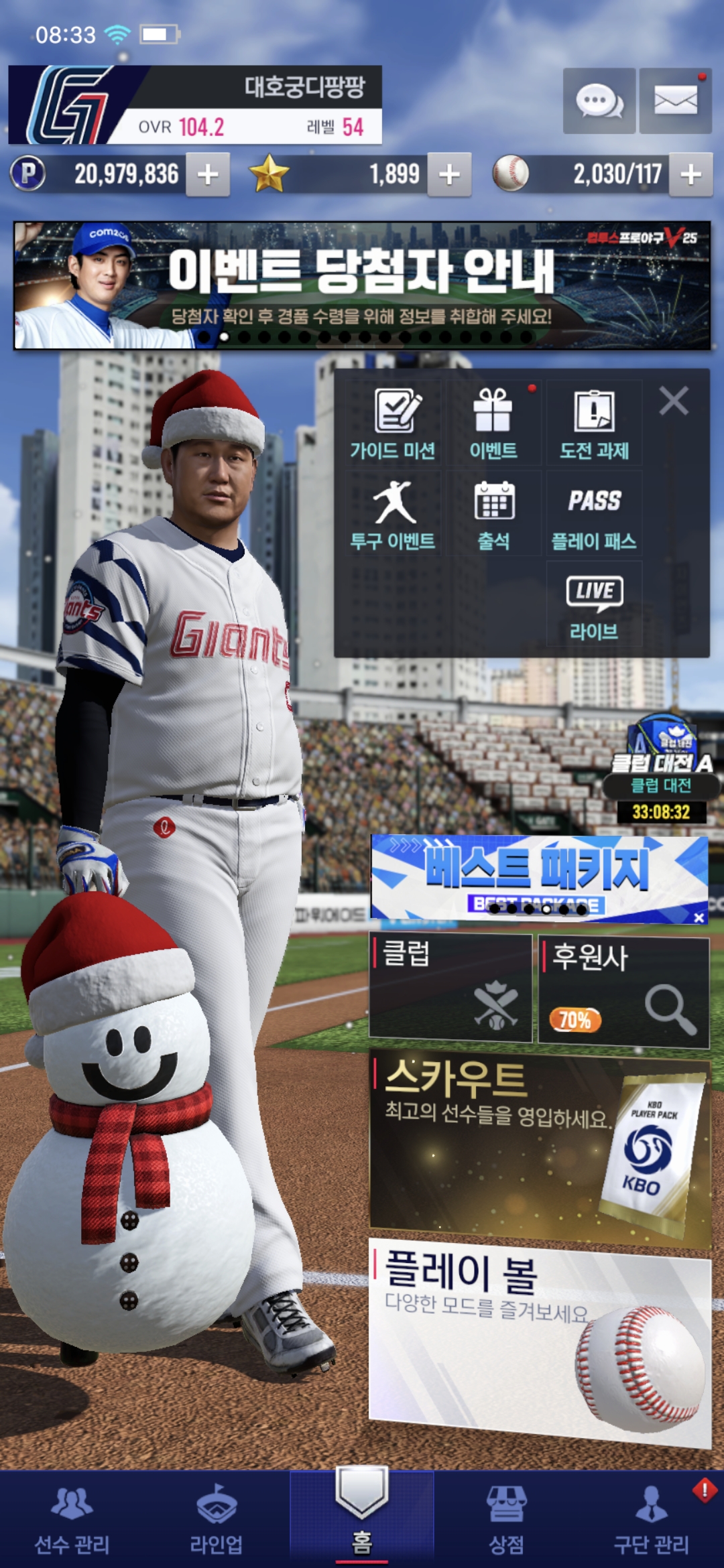Screen dimensions: 724x1568
Task: Start 플레이 볼 game modes
Action: pos(540,1340)
